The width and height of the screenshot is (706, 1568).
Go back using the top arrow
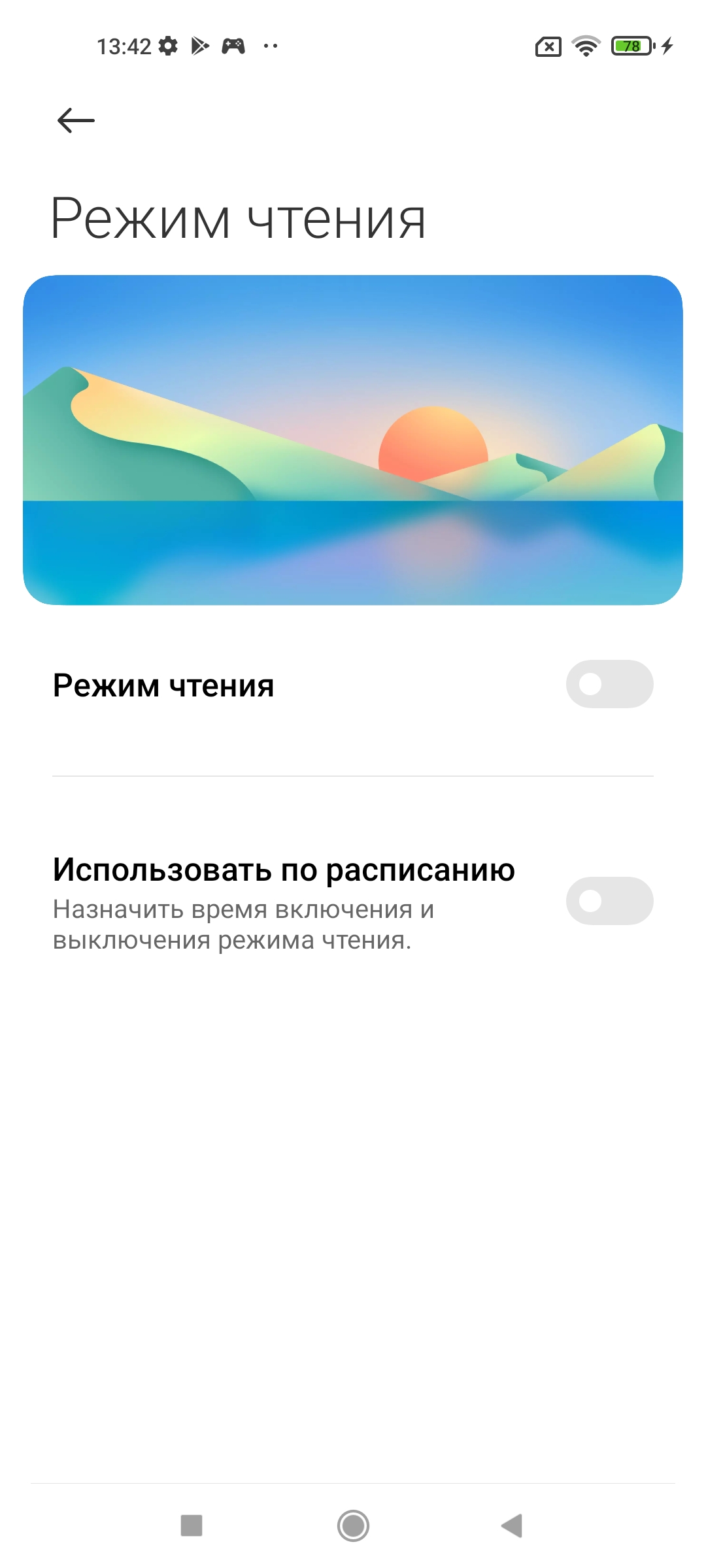coord(76,121)
